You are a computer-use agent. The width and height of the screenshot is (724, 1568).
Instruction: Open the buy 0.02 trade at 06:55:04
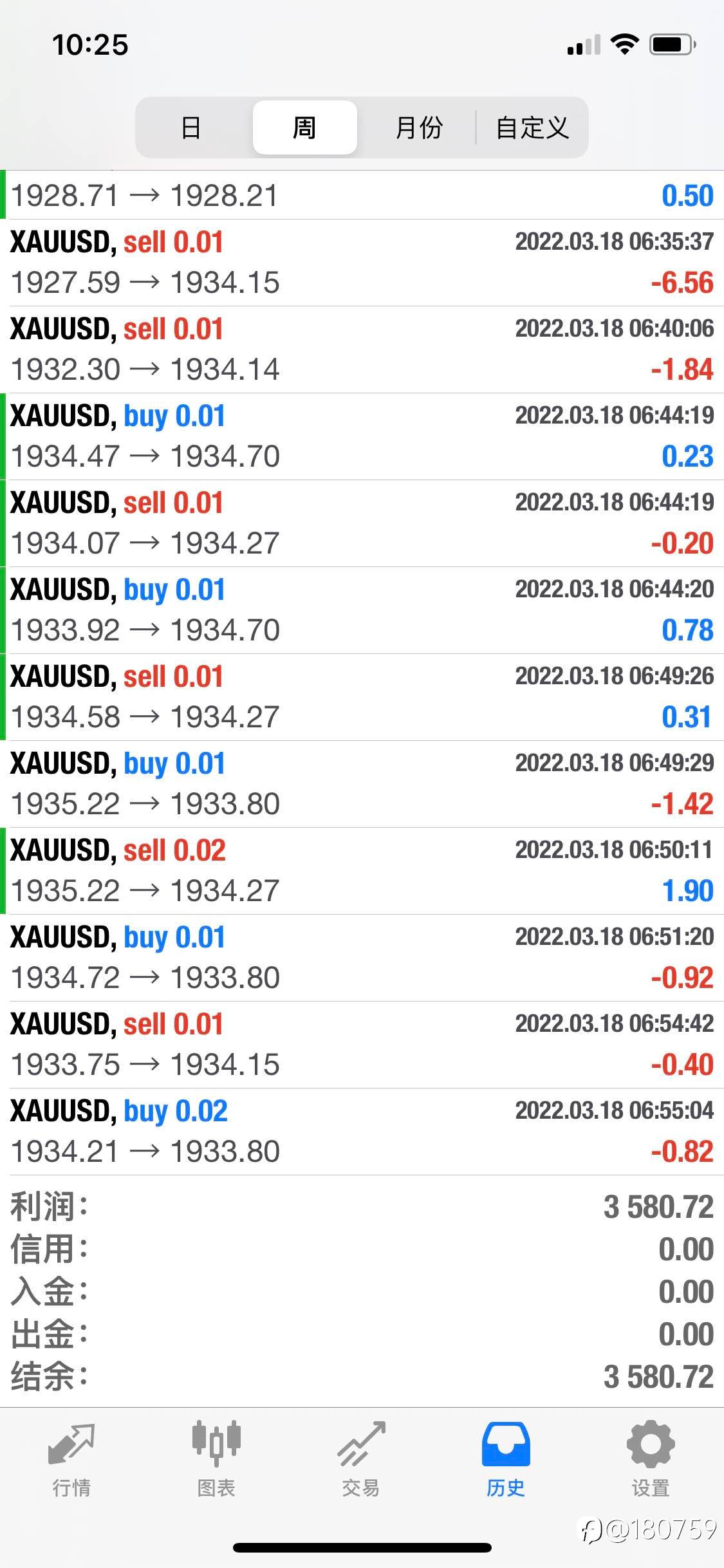click(362, 1132)
